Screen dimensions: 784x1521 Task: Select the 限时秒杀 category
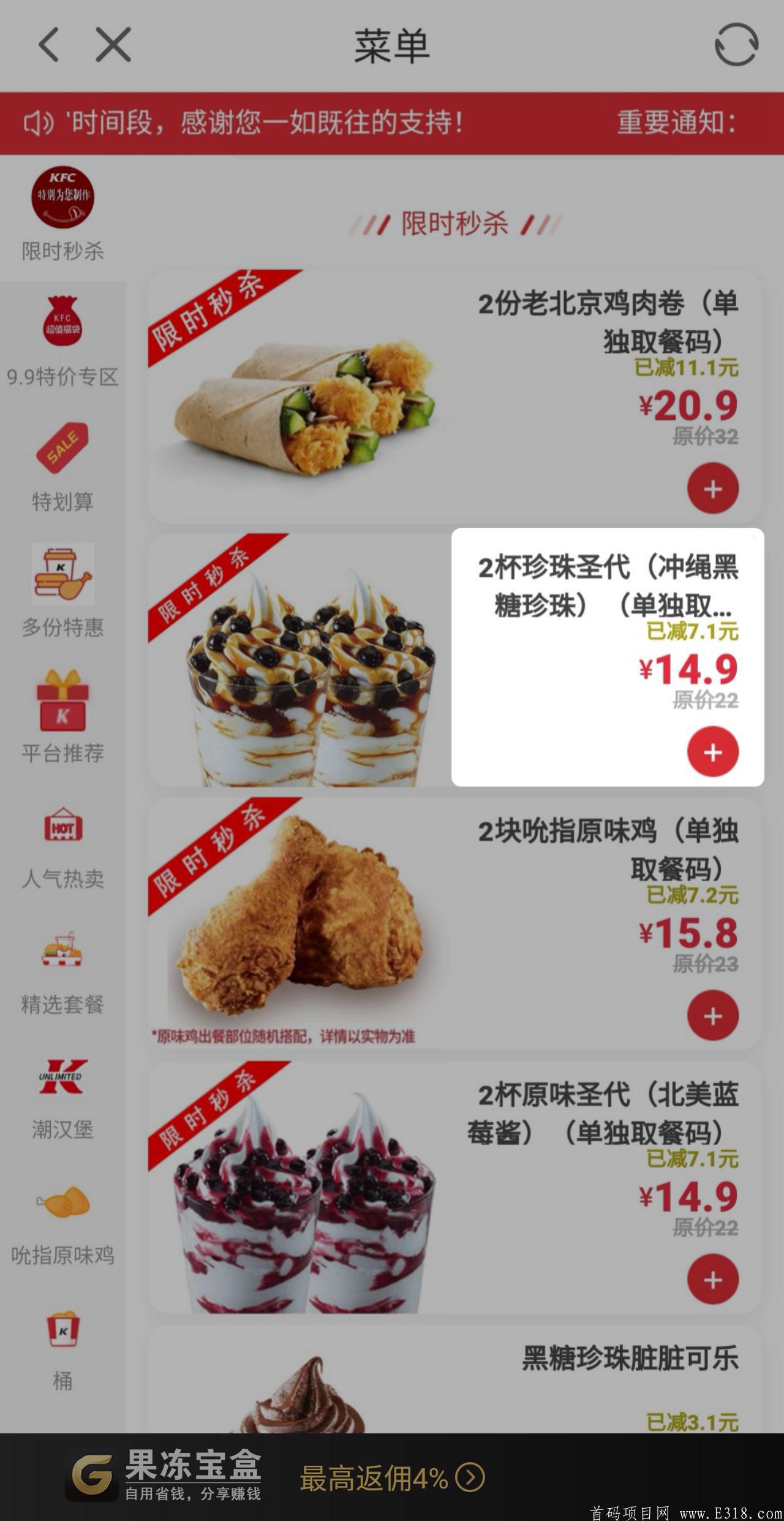pos(62,216)
